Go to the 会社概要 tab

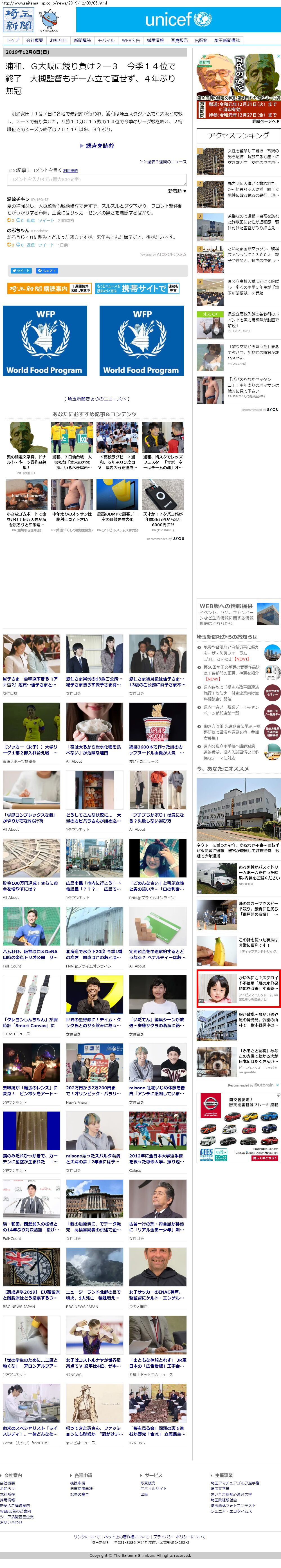[34, 40]
